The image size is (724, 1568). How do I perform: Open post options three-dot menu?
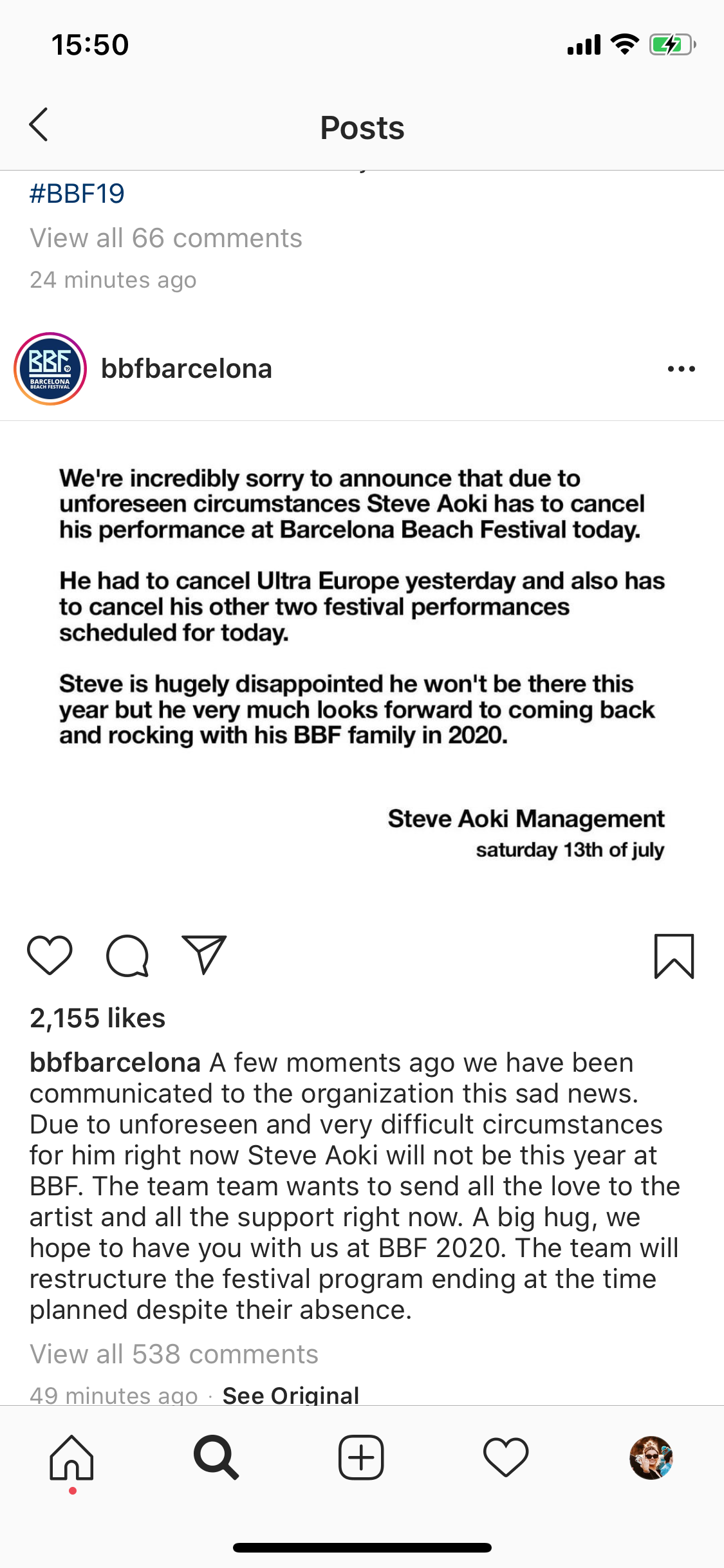pos(681,369)
